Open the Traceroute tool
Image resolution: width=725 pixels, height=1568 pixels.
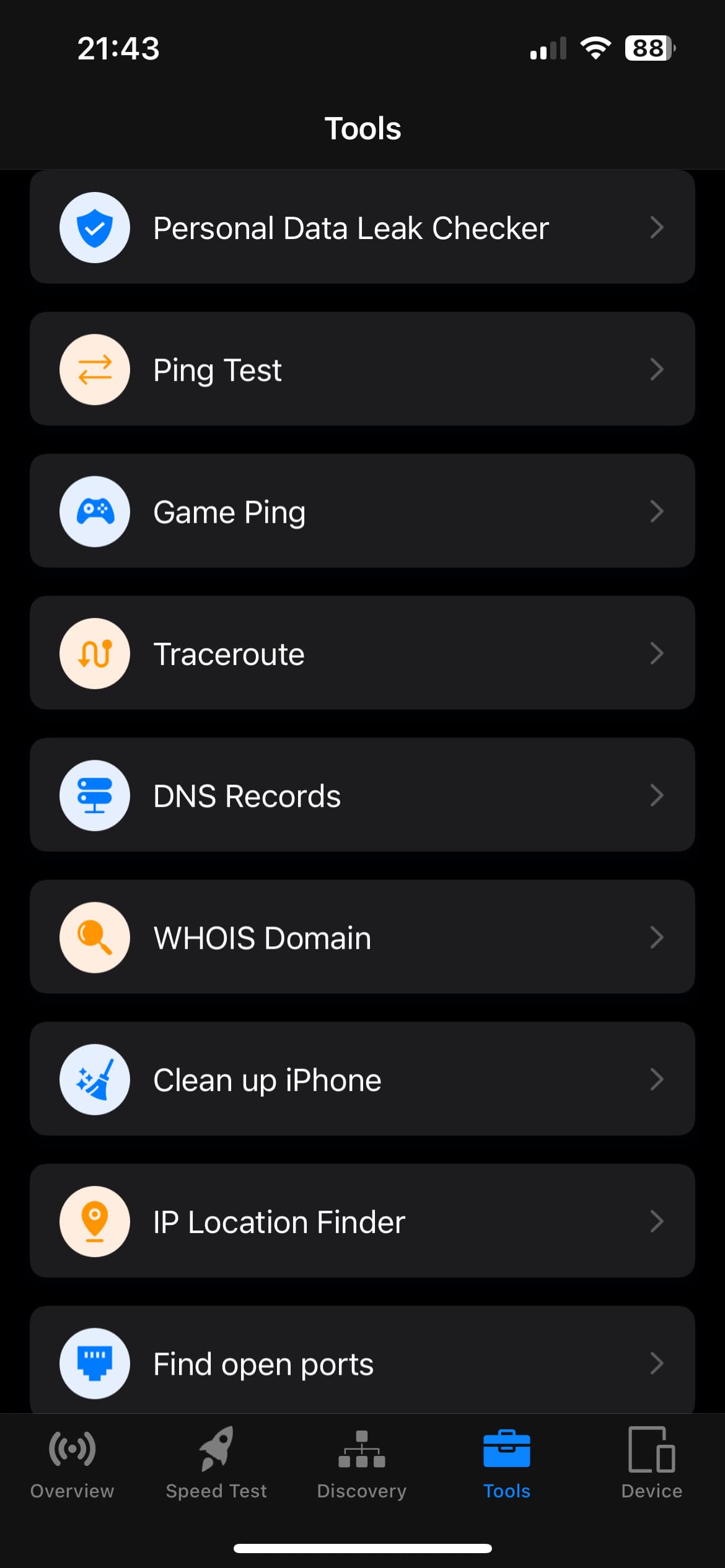362,653
